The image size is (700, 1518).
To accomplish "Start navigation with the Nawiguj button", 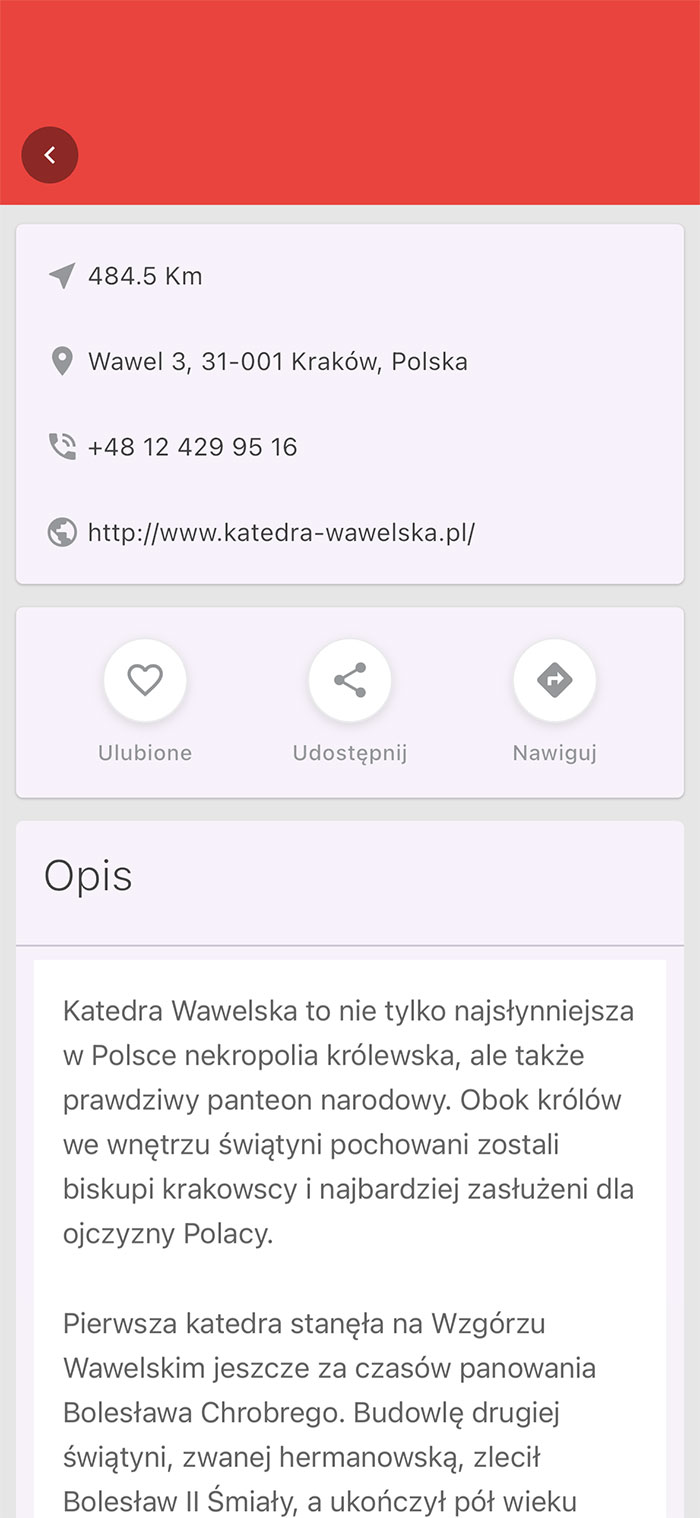I will point(554,681).
